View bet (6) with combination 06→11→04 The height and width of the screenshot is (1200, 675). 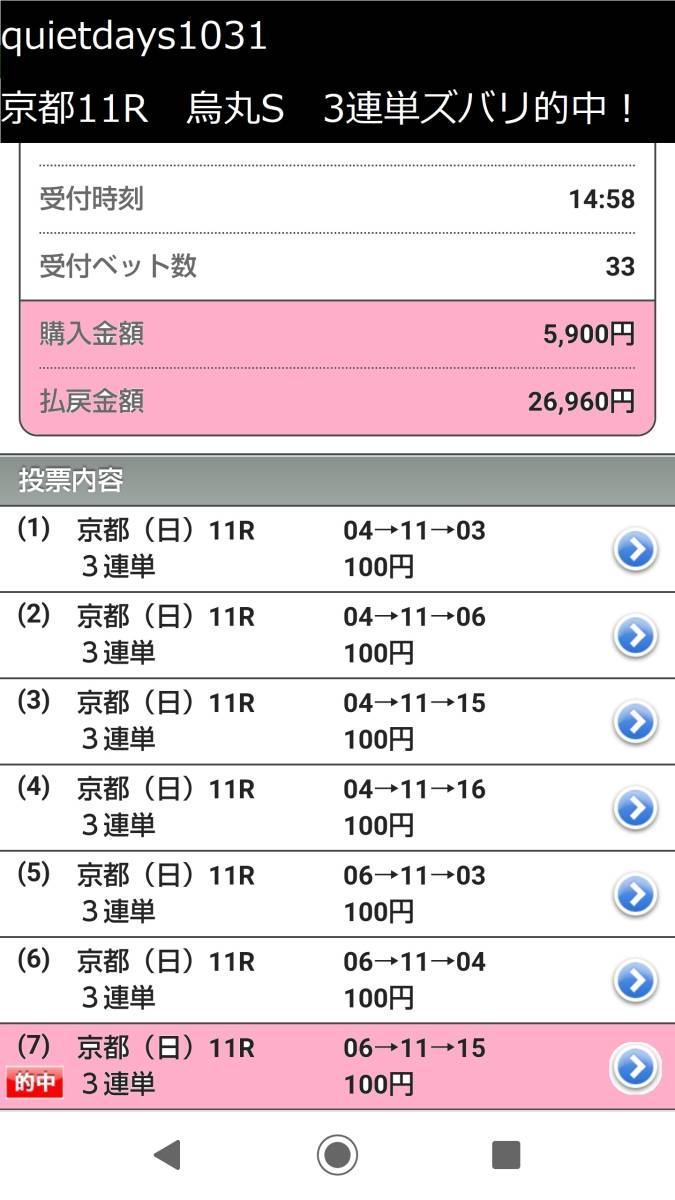634,981
